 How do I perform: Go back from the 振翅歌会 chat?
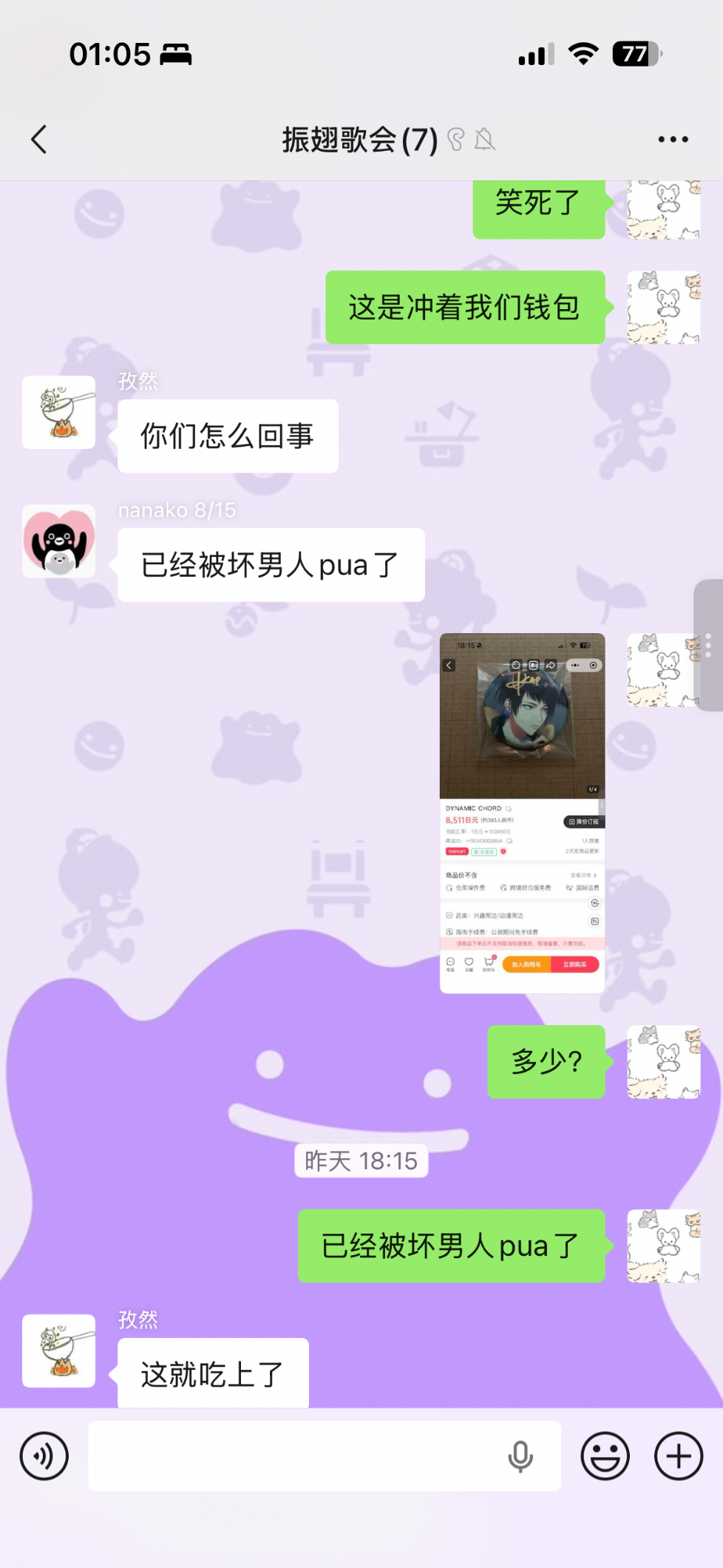coord(39,139)
